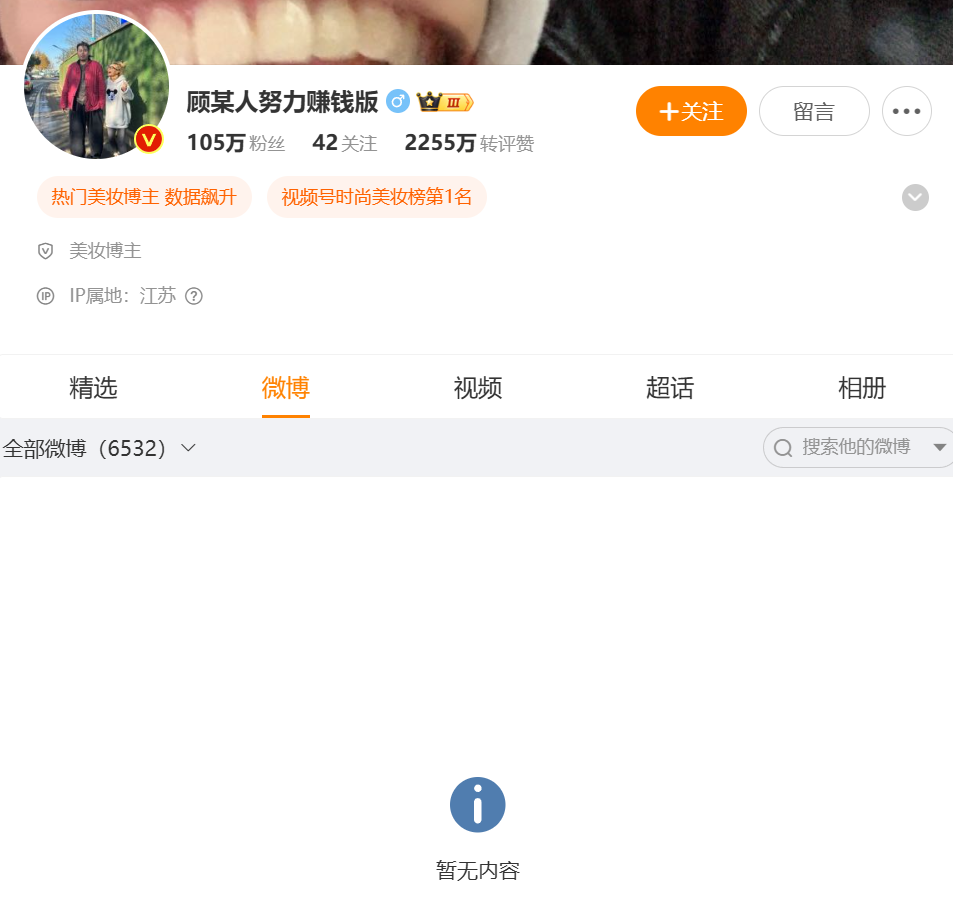Go to the 超话 tab
This screenshot has height=917, width=953.
(x=669, y=388)
